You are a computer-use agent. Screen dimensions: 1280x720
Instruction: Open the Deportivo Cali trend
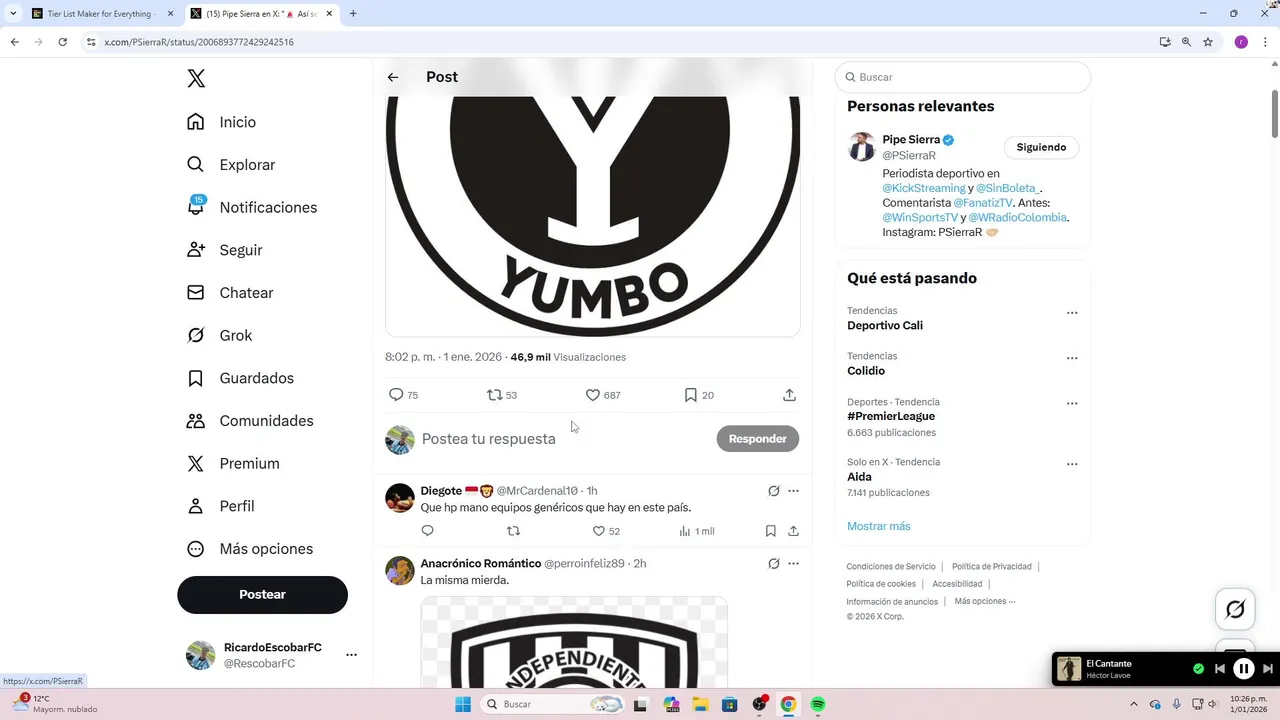coord(884,325)
